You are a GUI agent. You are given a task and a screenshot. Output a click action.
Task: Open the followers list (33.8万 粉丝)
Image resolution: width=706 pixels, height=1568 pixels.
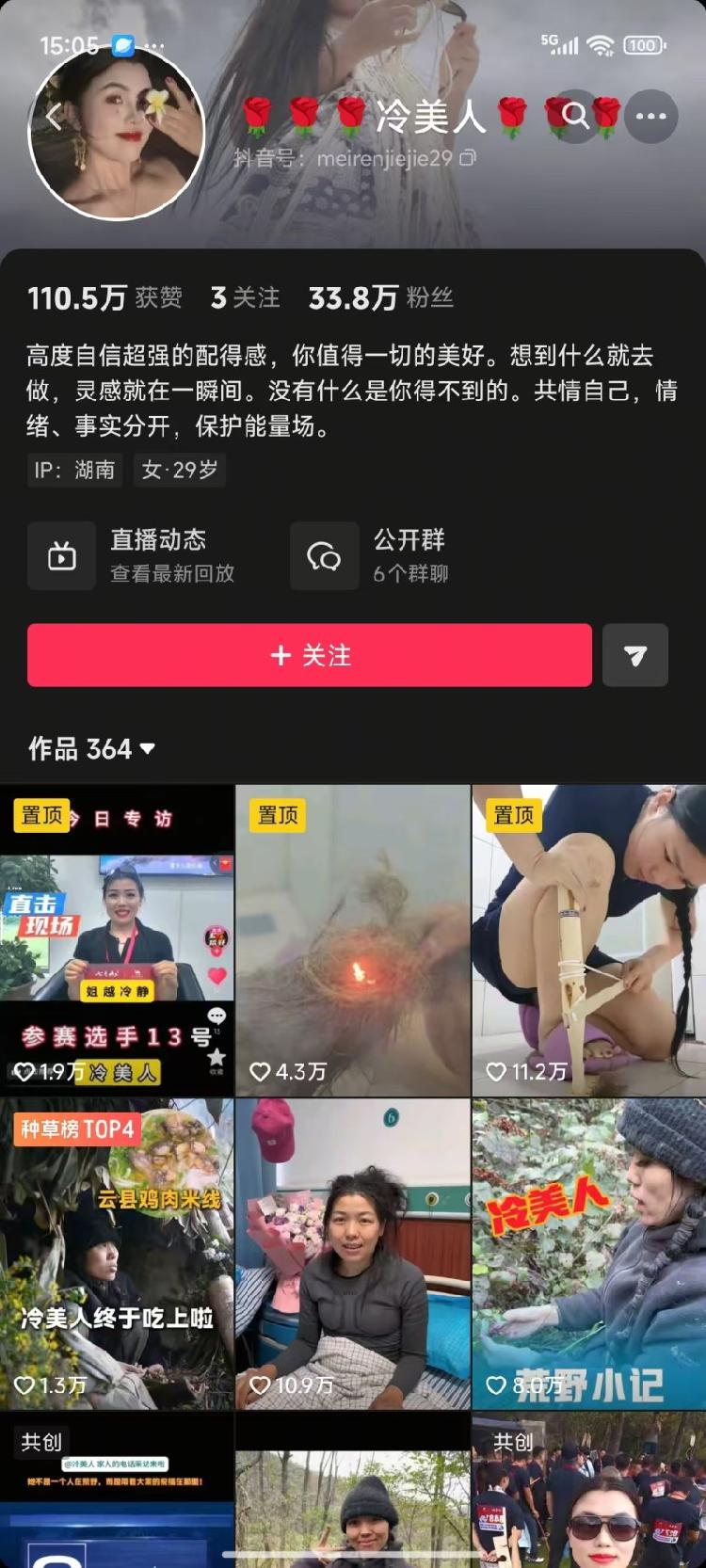(x=381, y=298)
